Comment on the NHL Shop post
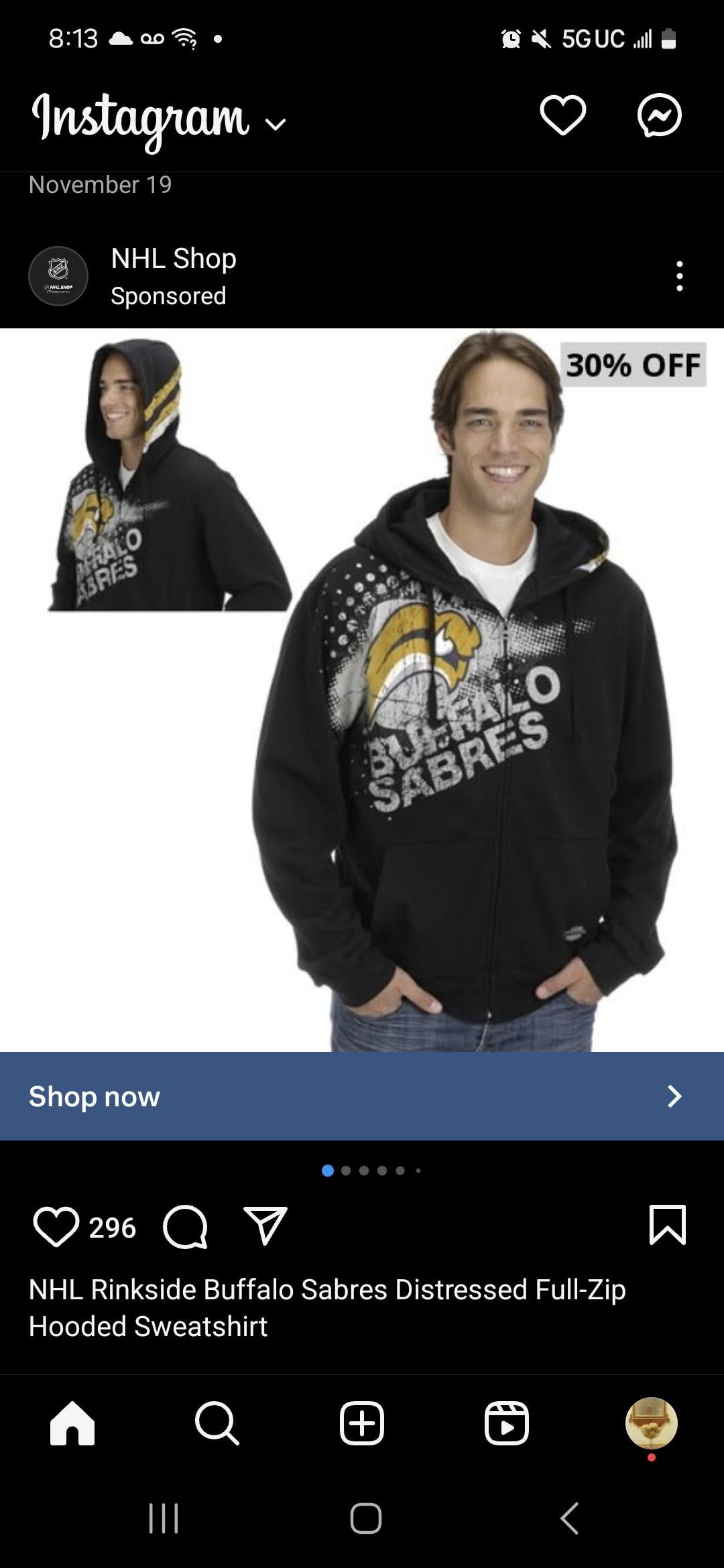 (185, 1226)
